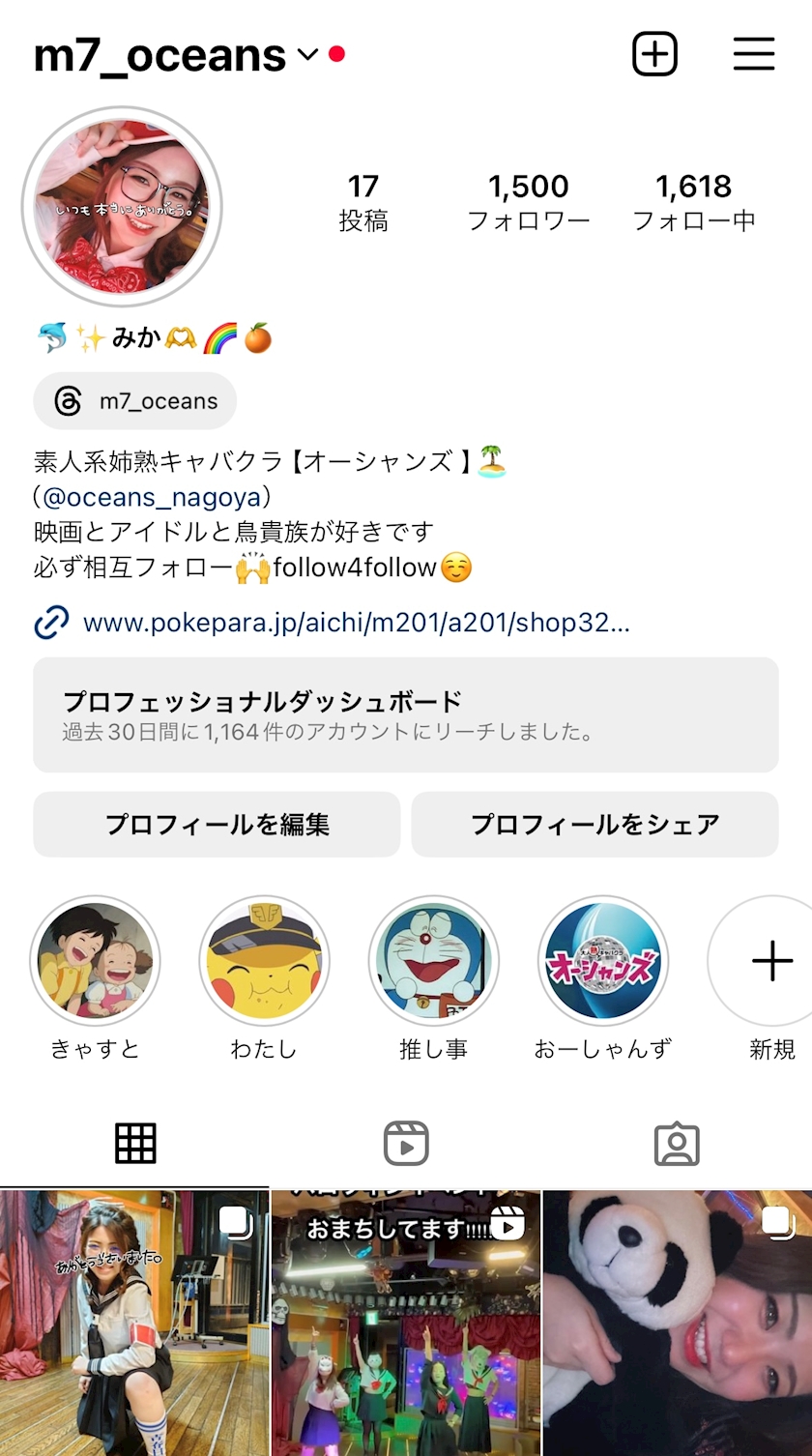The height and width of the screenshot is (1456, 812).
Task: Open the わたし story highlight
Action: pos(264,960)
